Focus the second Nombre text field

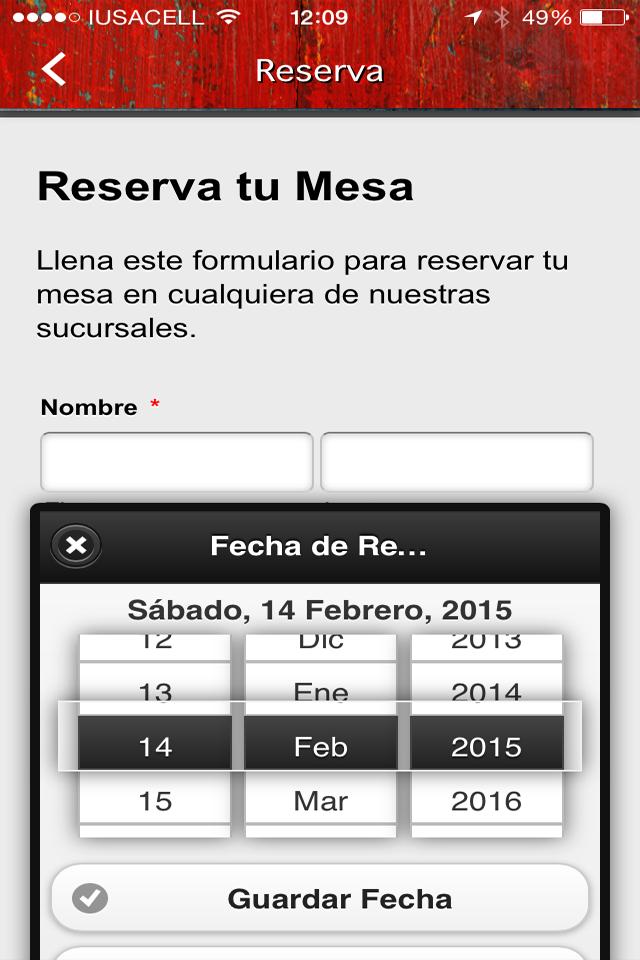click(x=456, y=462)
